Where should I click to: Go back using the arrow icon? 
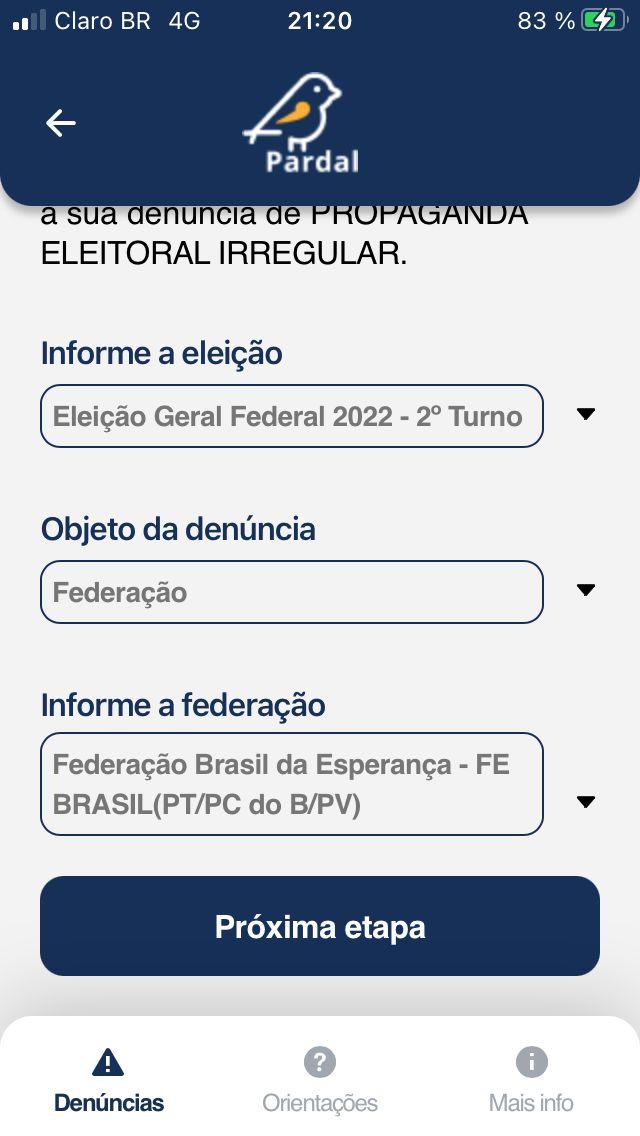(x=61, y=123)
